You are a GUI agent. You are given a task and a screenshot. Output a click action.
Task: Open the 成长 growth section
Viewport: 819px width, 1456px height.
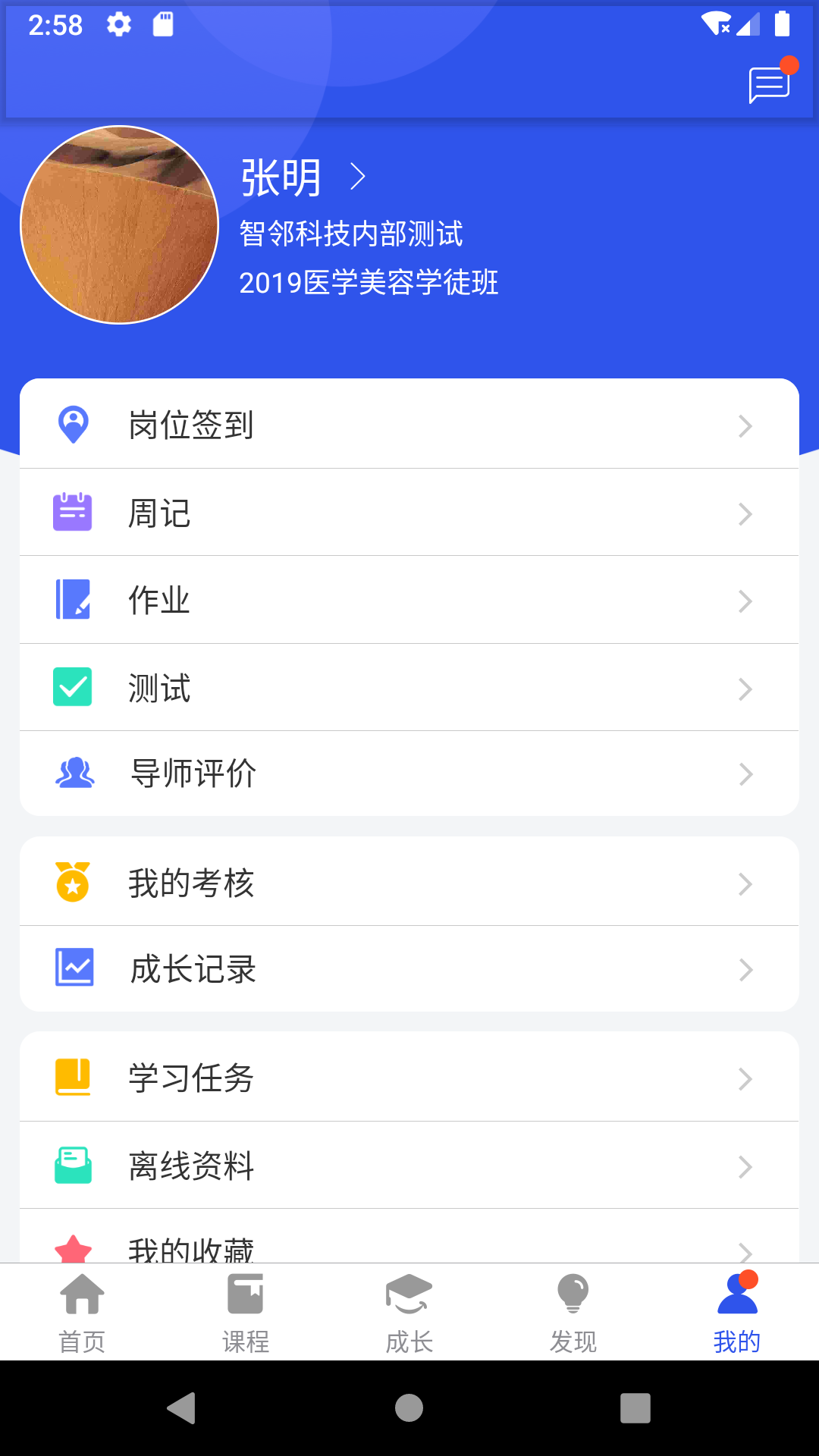click(409, 1312)
